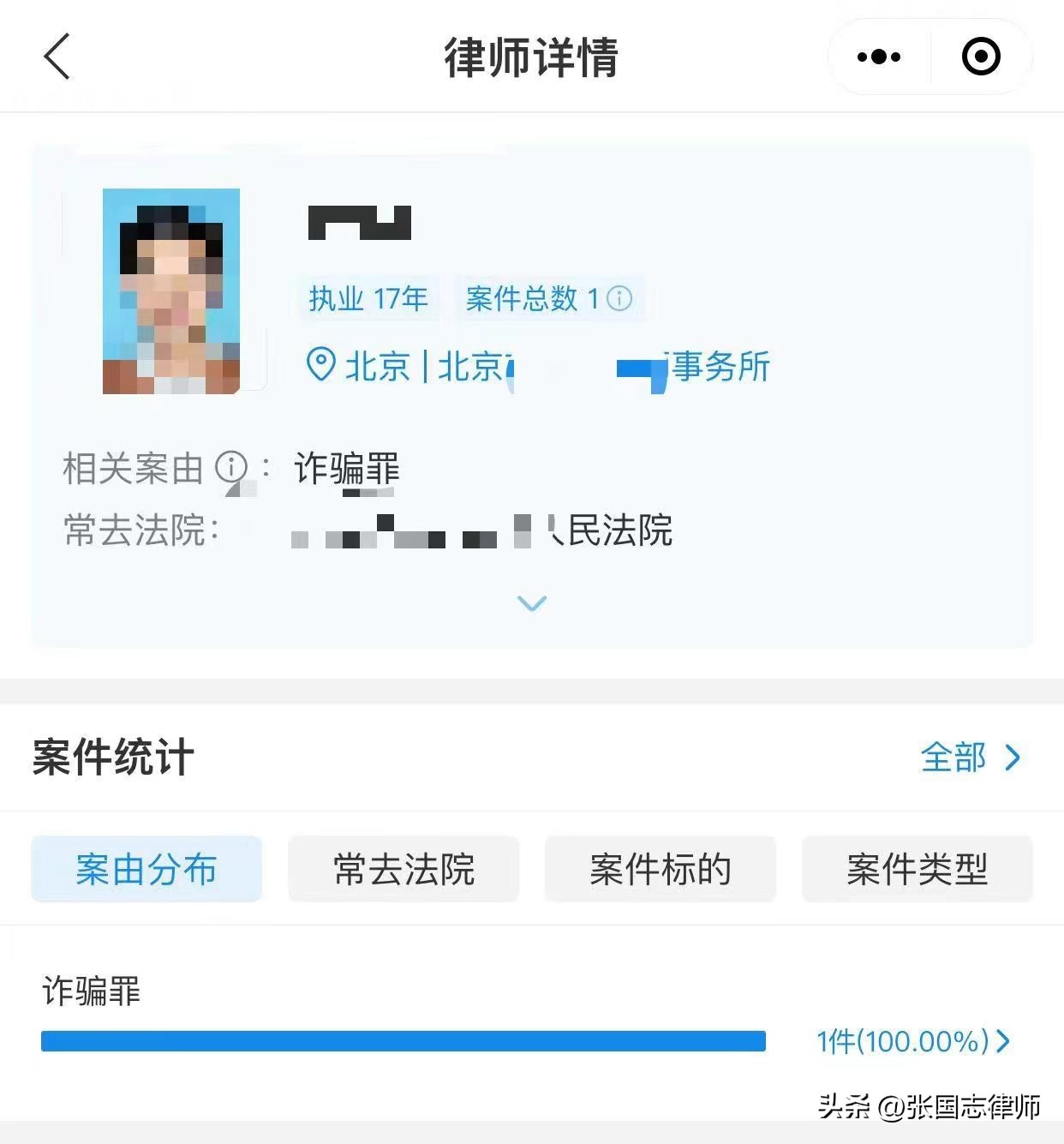
Task: Switch to the 常去法院 tab
Action: pyautogui.click(x=403, y=869)
